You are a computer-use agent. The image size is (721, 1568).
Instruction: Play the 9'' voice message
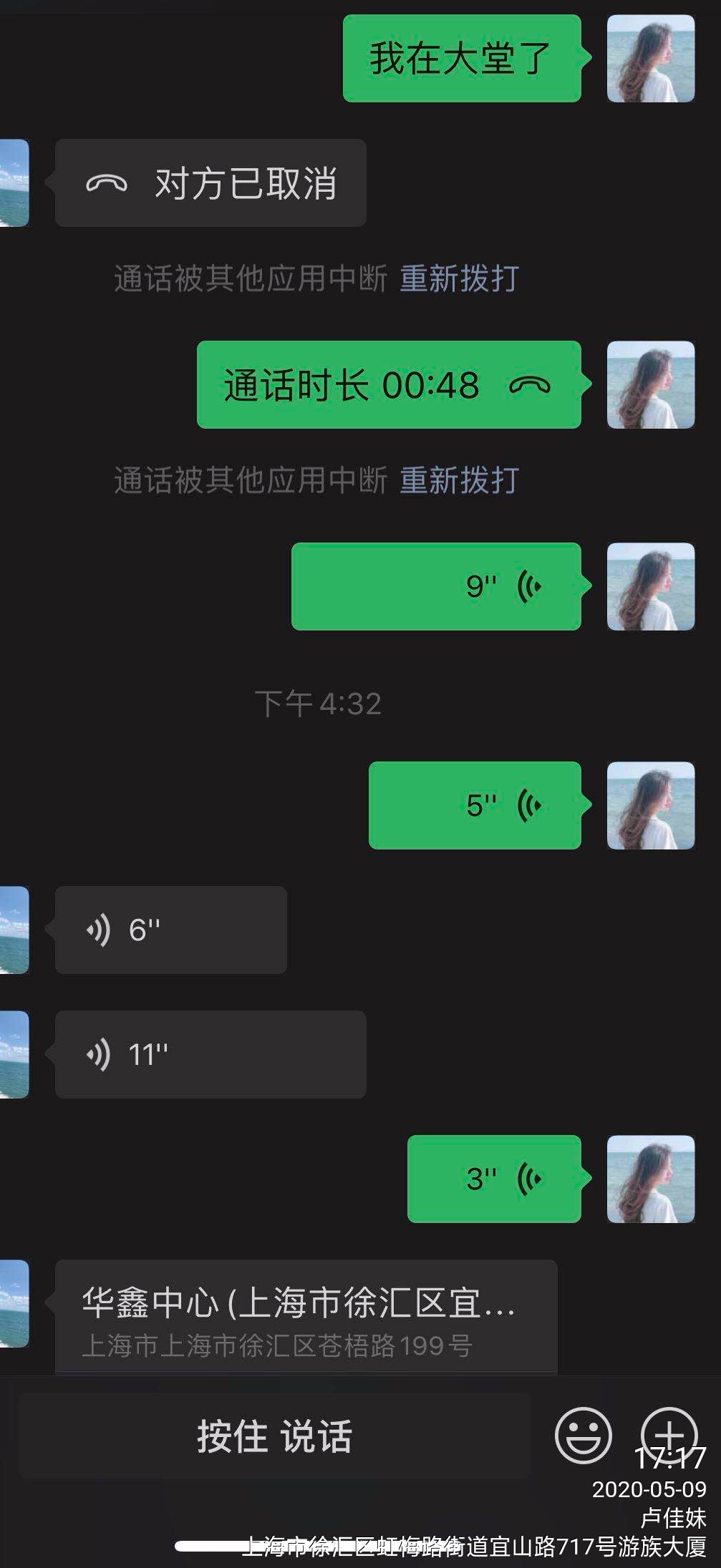(436, 587)
